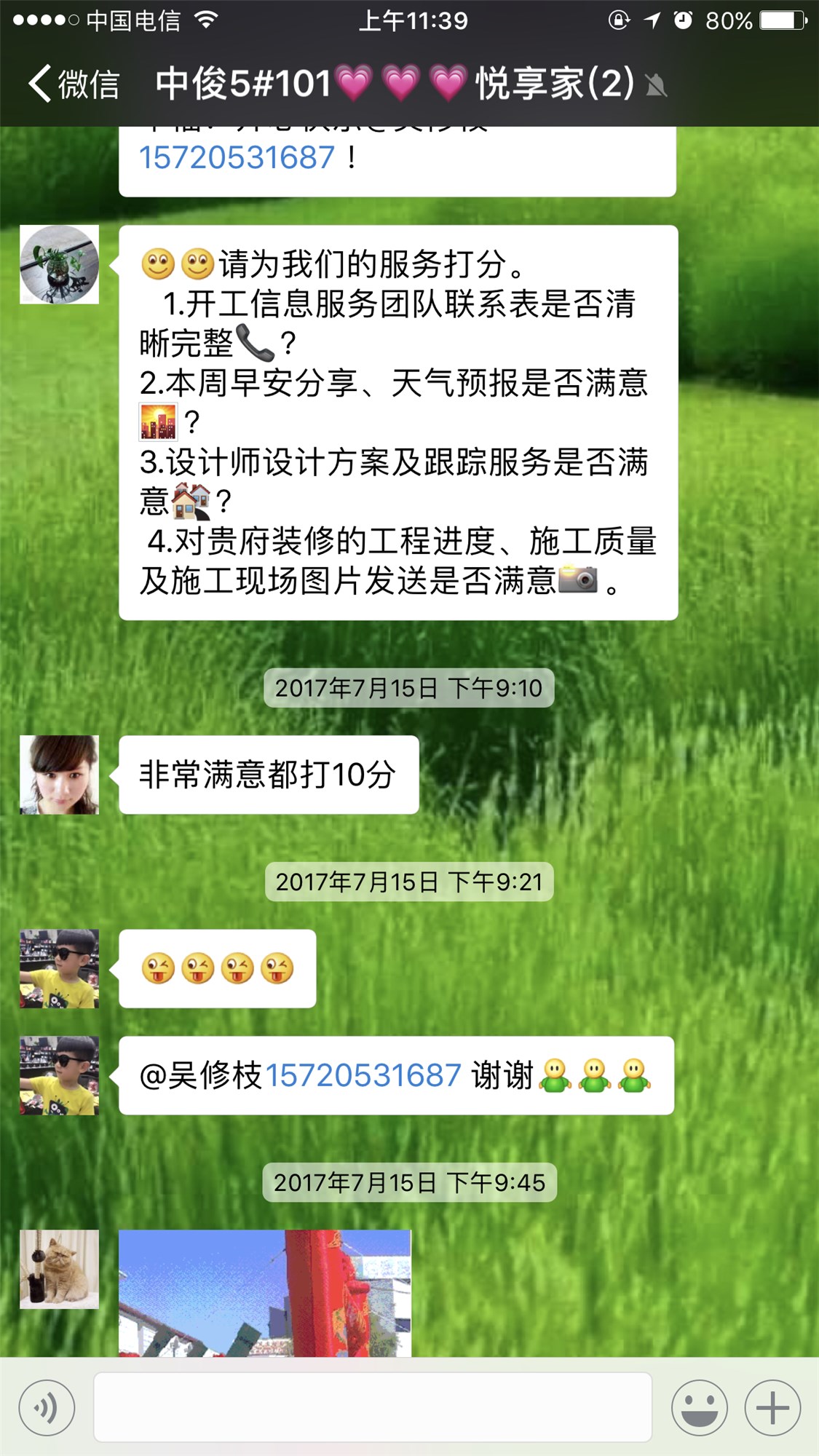Switch to voice message input
This screenshot has width=819, height=1456.
click(x=47, y=1408)
